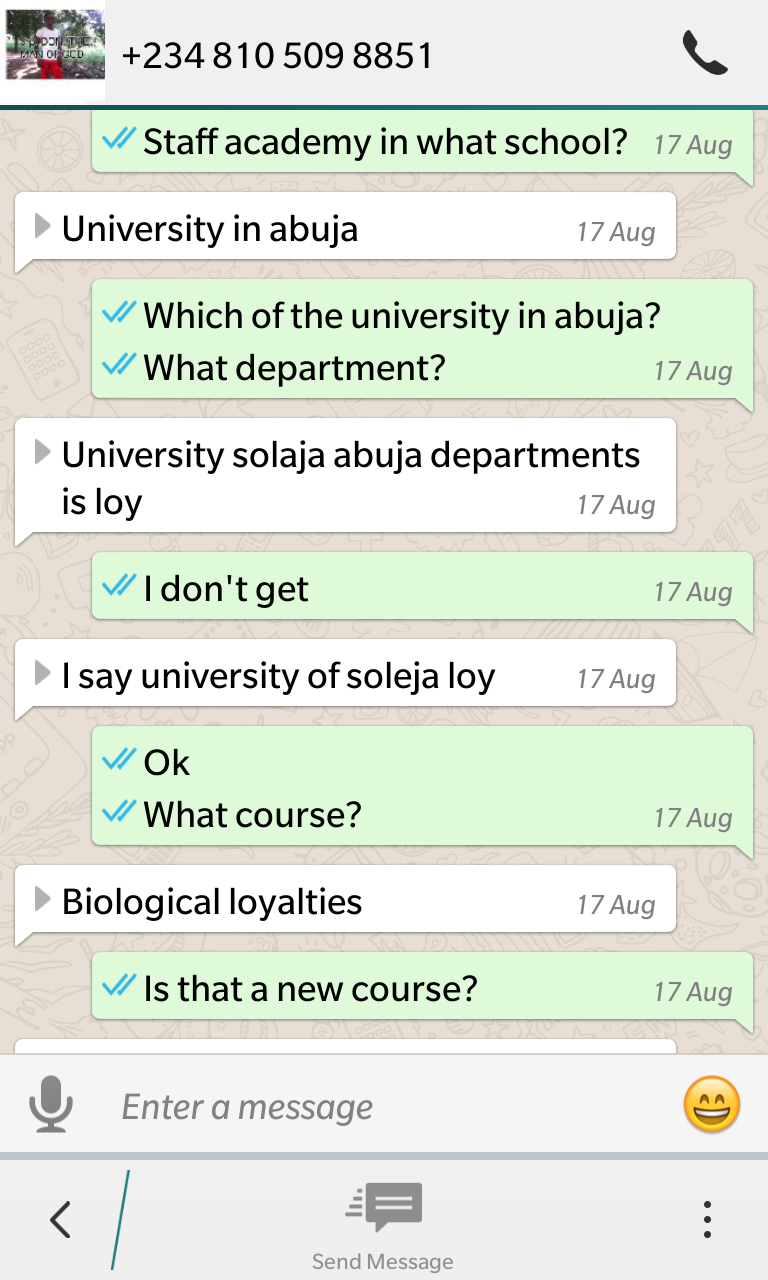
Task: Focus the Enter a message field
Action: point(390,1107)
